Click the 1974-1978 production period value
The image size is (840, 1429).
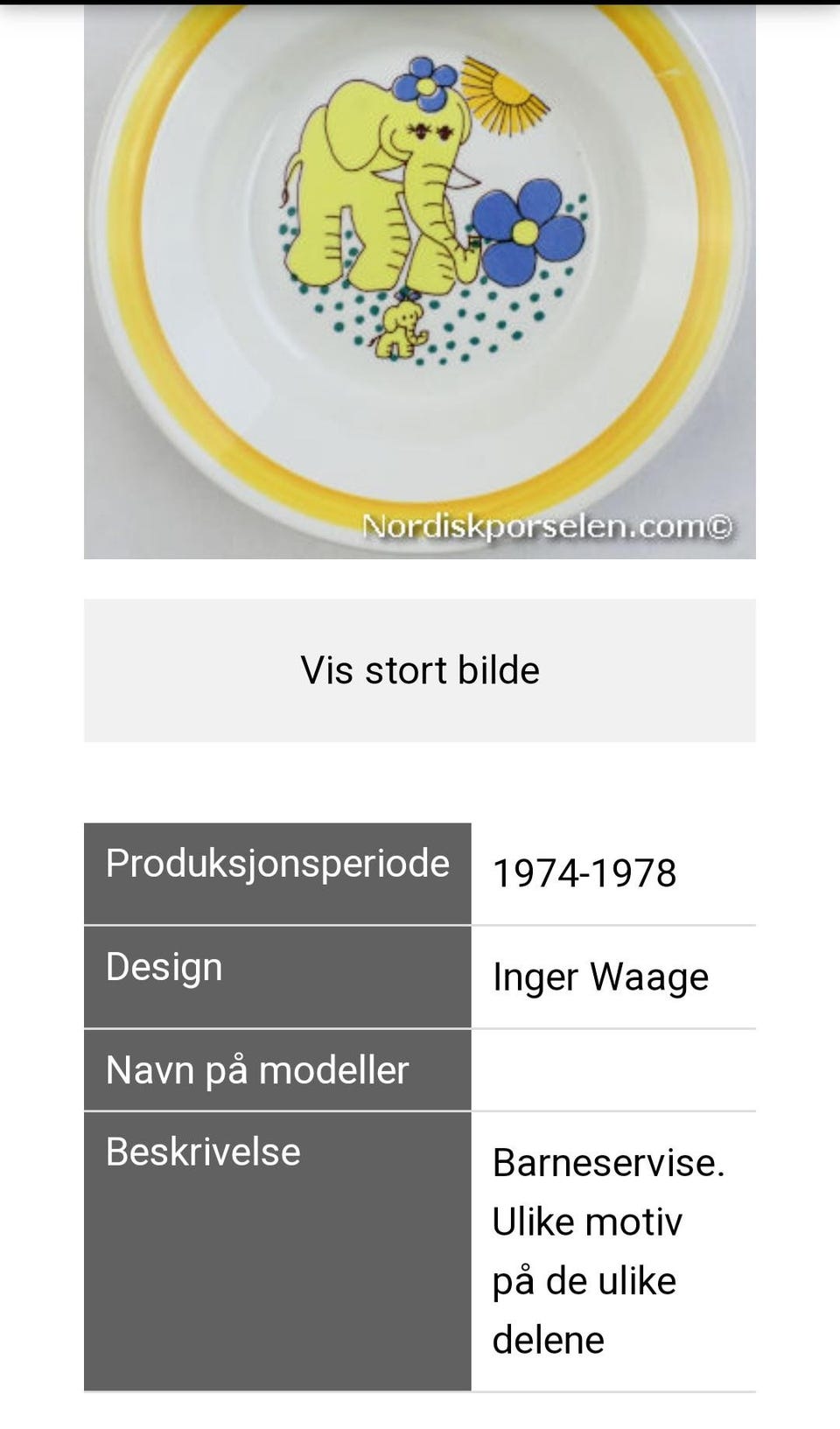pos(584,872)
